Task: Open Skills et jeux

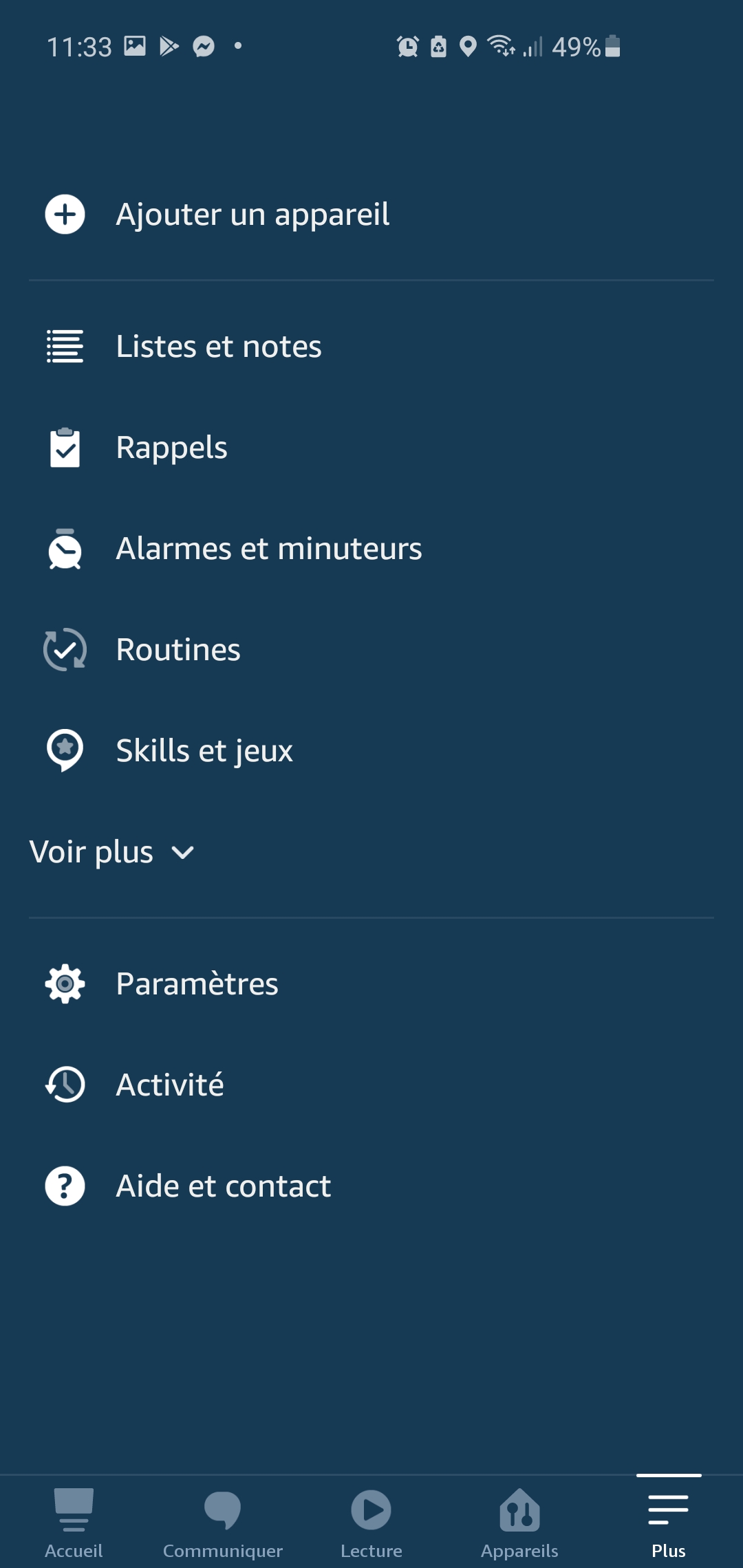Action: (371, 751)
